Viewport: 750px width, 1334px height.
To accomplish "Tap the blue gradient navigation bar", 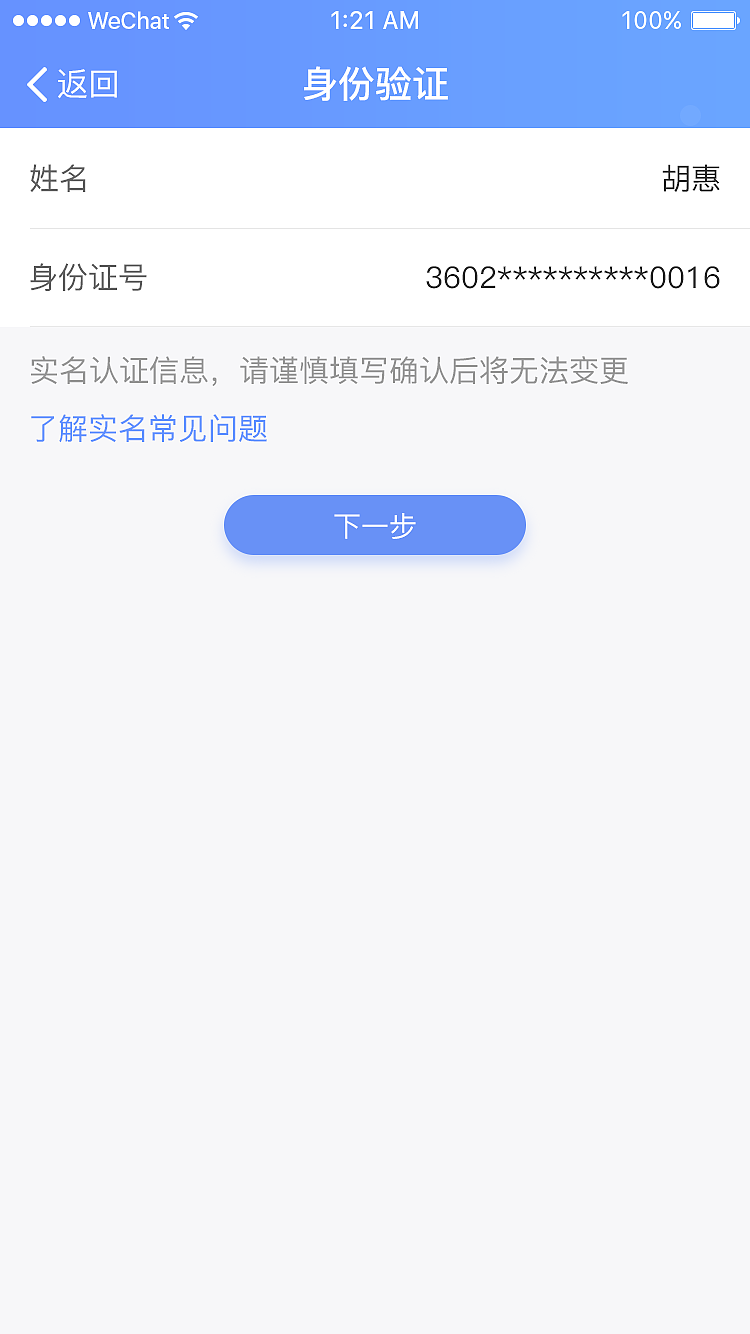I will point(560,85).
